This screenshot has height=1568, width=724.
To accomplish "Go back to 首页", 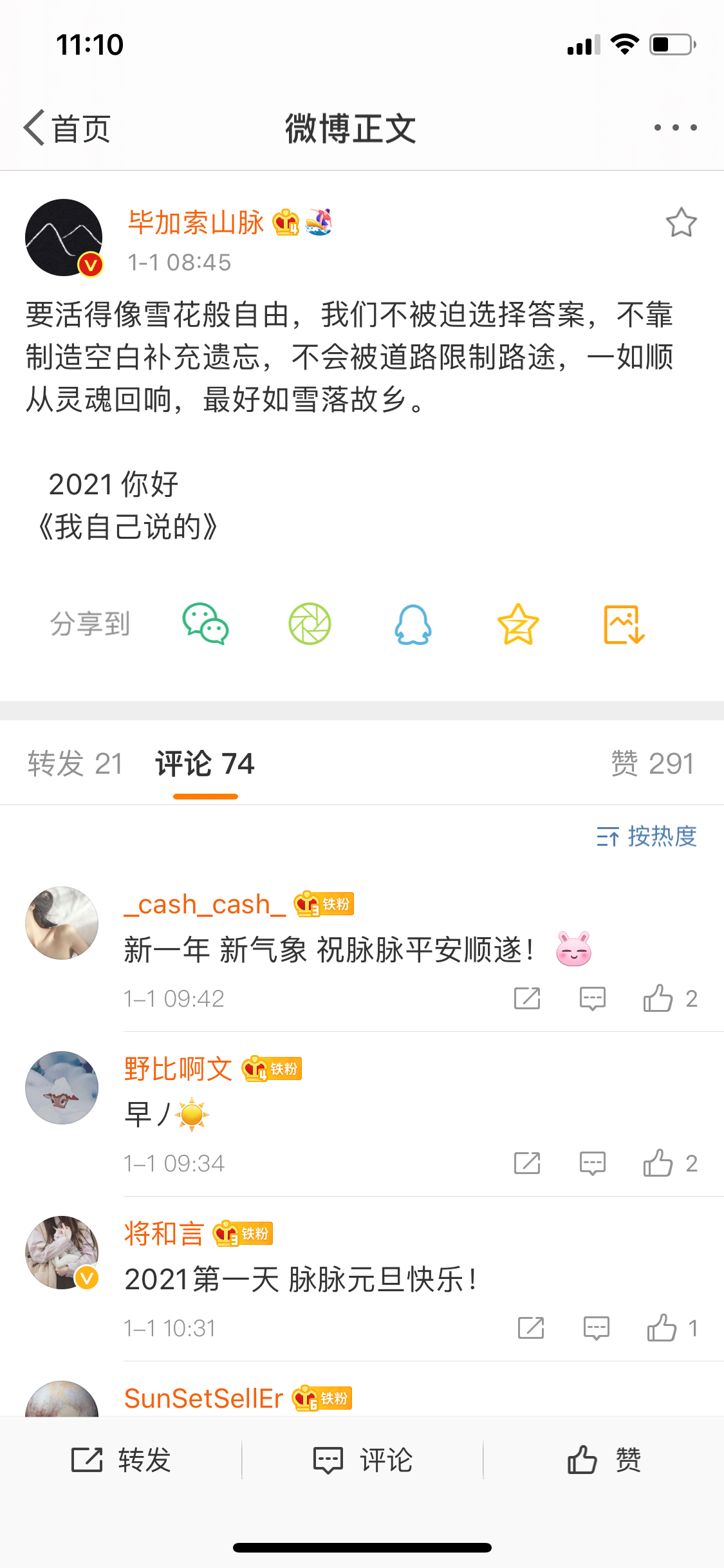I will [x=67, y=128].
